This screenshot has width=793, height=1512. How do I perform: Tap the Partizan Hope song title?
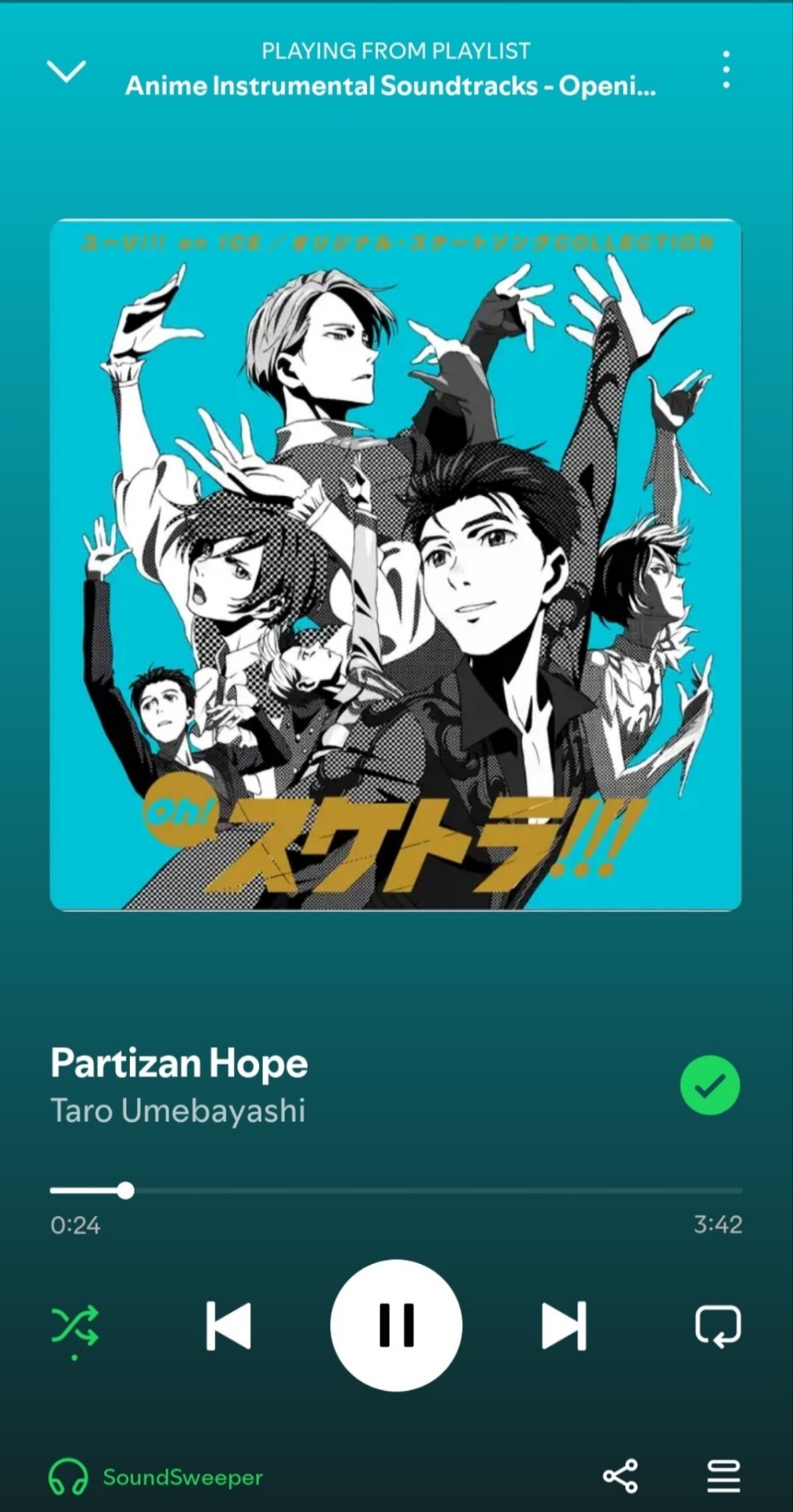(180, 1063)
